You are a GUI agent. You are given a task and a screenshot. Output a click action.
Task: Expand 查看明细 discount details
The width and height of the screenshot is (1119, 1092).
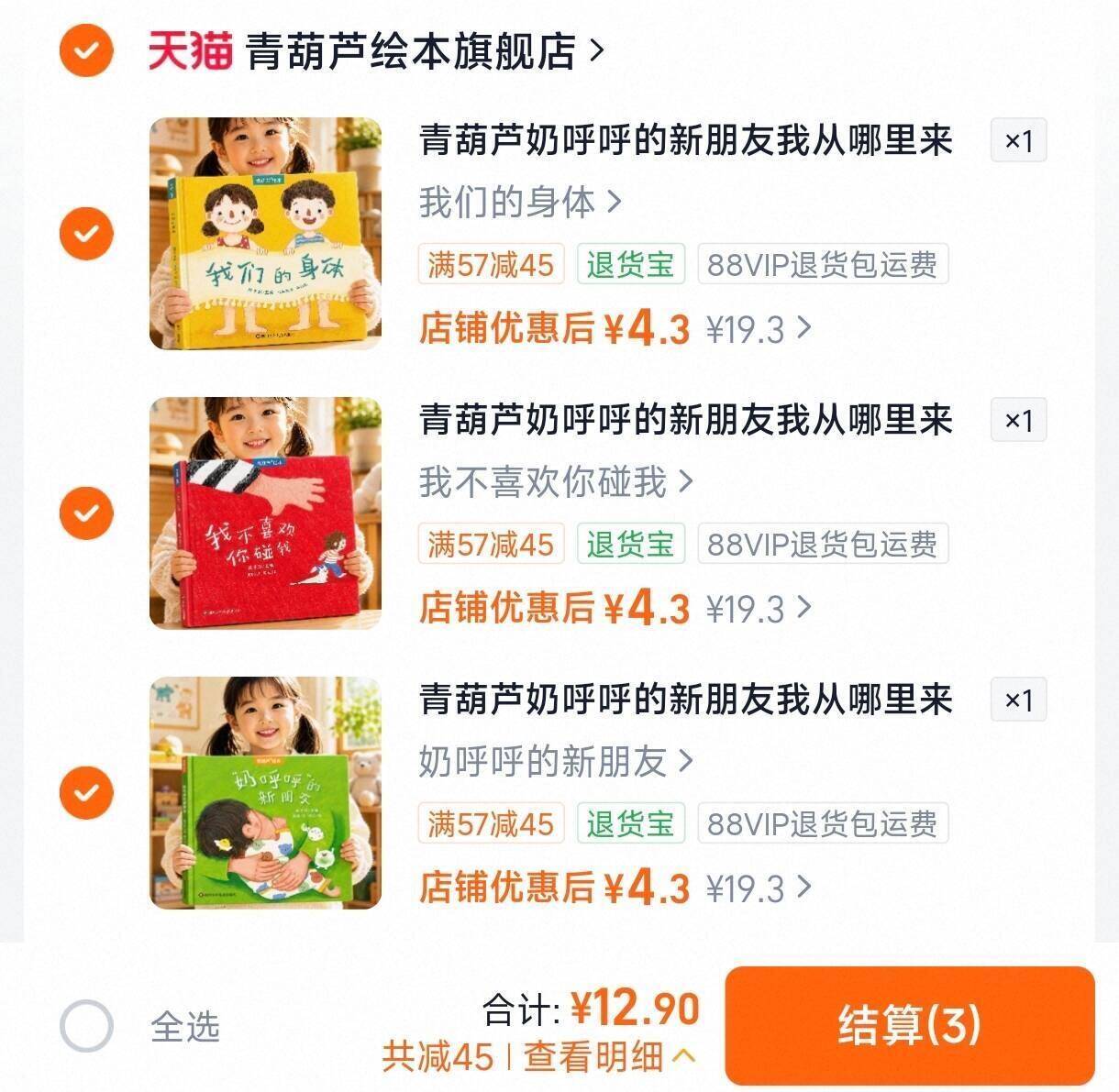point(609,1057)
